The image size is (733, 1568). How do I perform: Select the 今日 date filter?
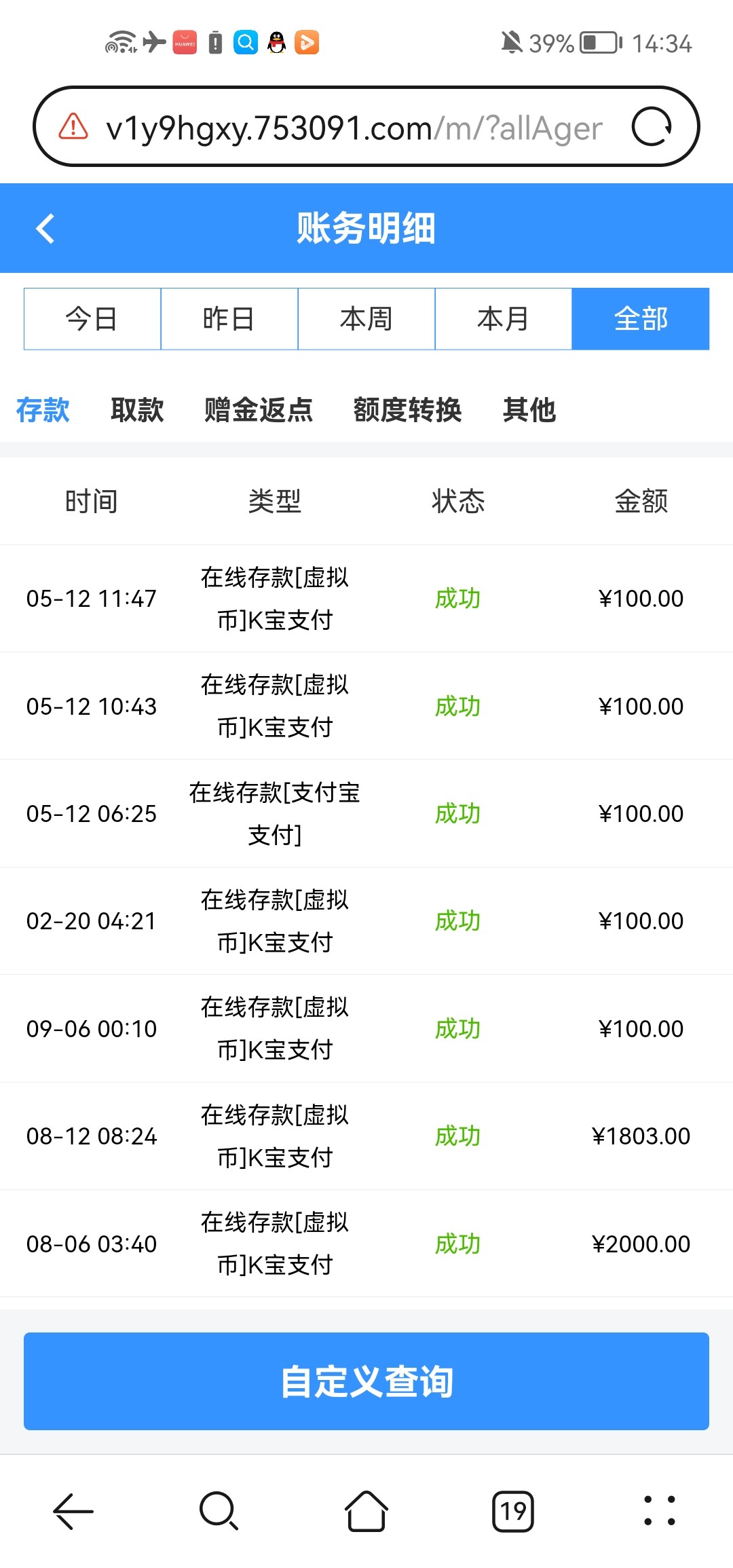(x=92, y=318)
